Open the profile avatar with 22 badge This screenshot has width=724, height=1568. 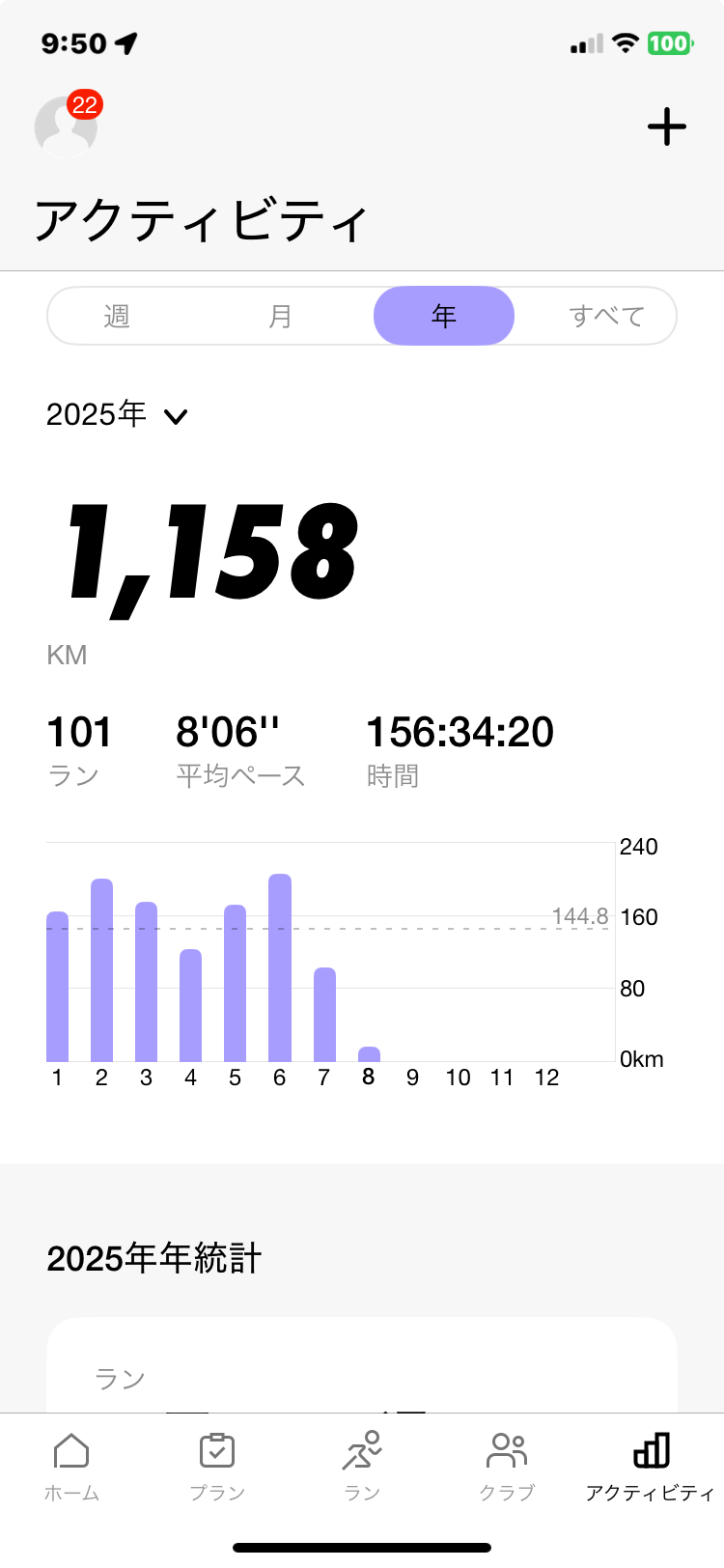(x=67, y=126)
